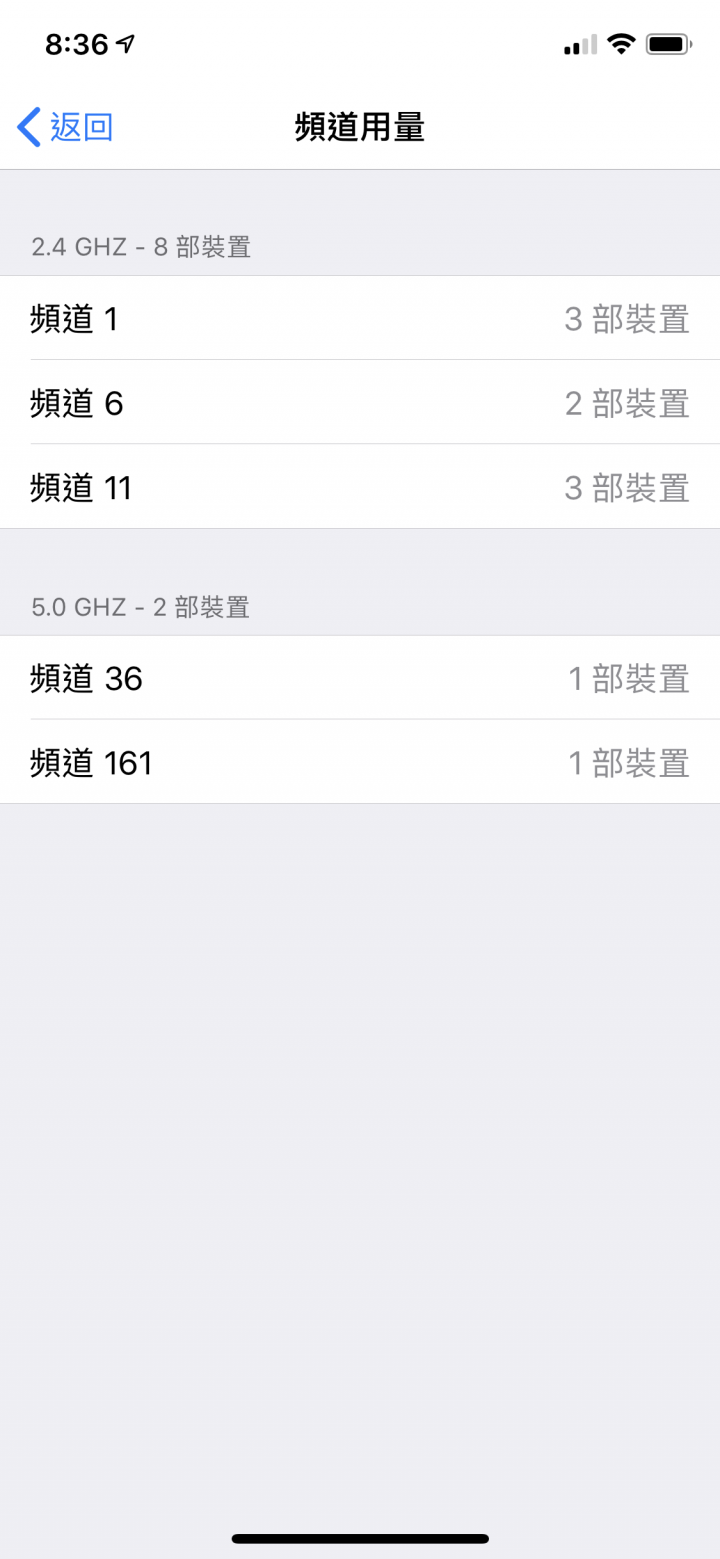This screenshot has height=1559, width=720.
Task: Go back using the 返回 button
Action: pos(66,128)
